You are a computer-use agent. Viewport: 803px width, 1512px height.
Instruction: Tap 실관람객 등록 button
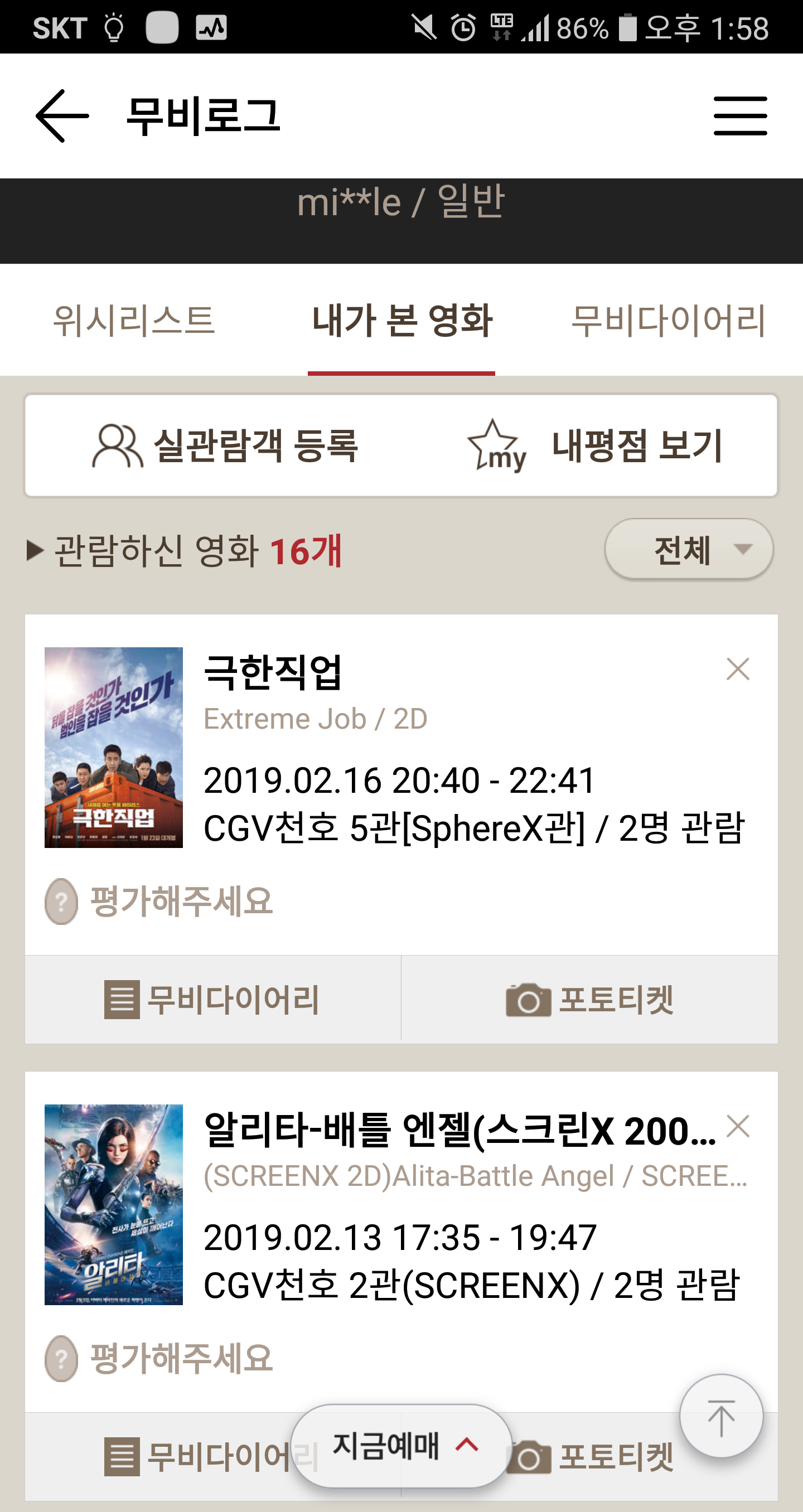click(x=225, y=446)
